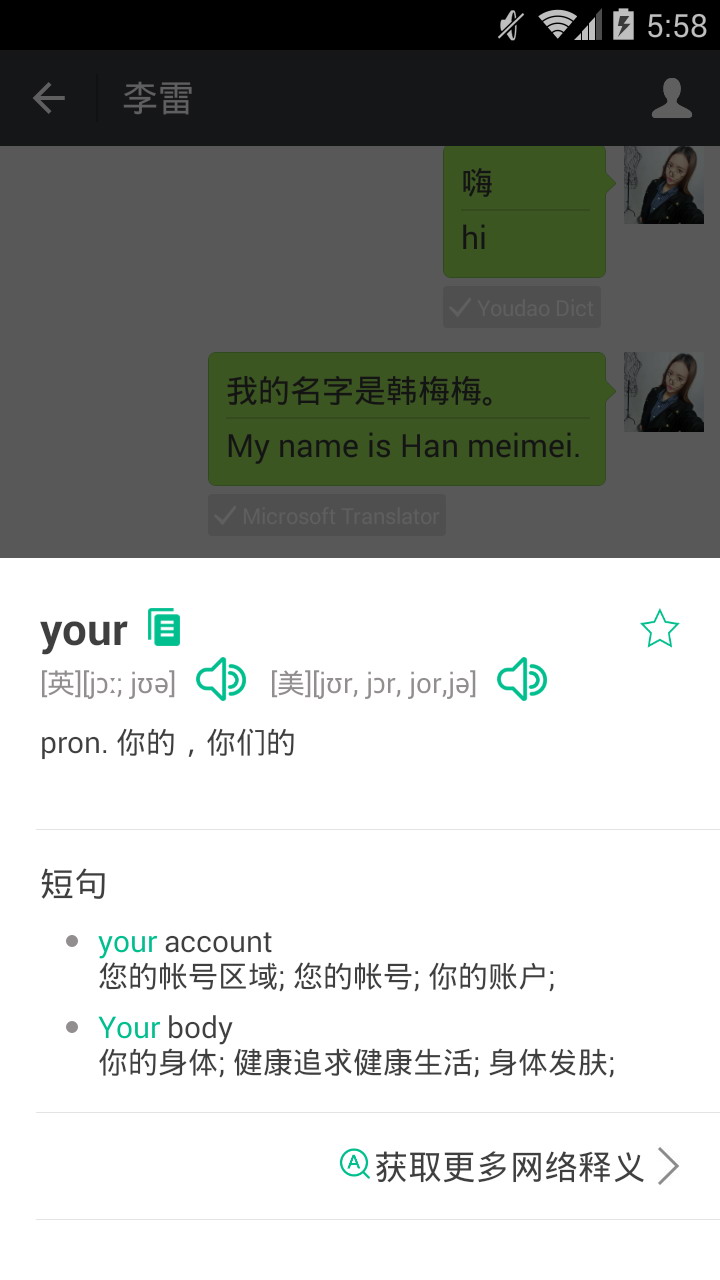The image size is (720, 1280).
Task: Select the 嗨 hi message bubble
Action: pos(524,211)
